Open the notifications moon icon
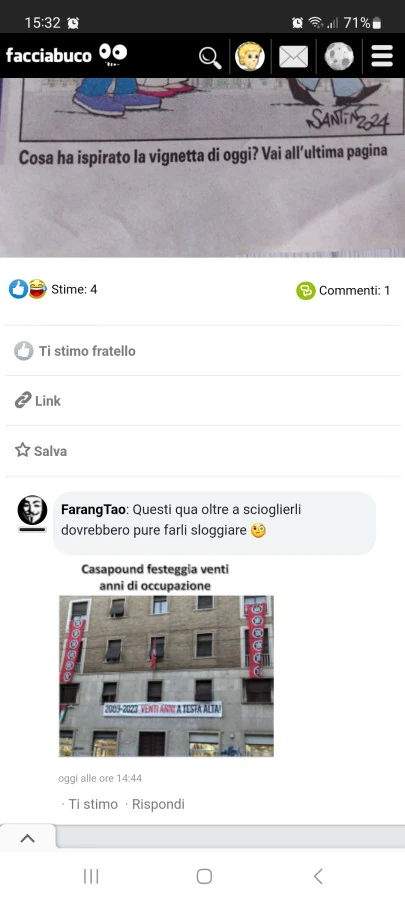The width and height of the screenshot is (405, 900). point(338,56)
